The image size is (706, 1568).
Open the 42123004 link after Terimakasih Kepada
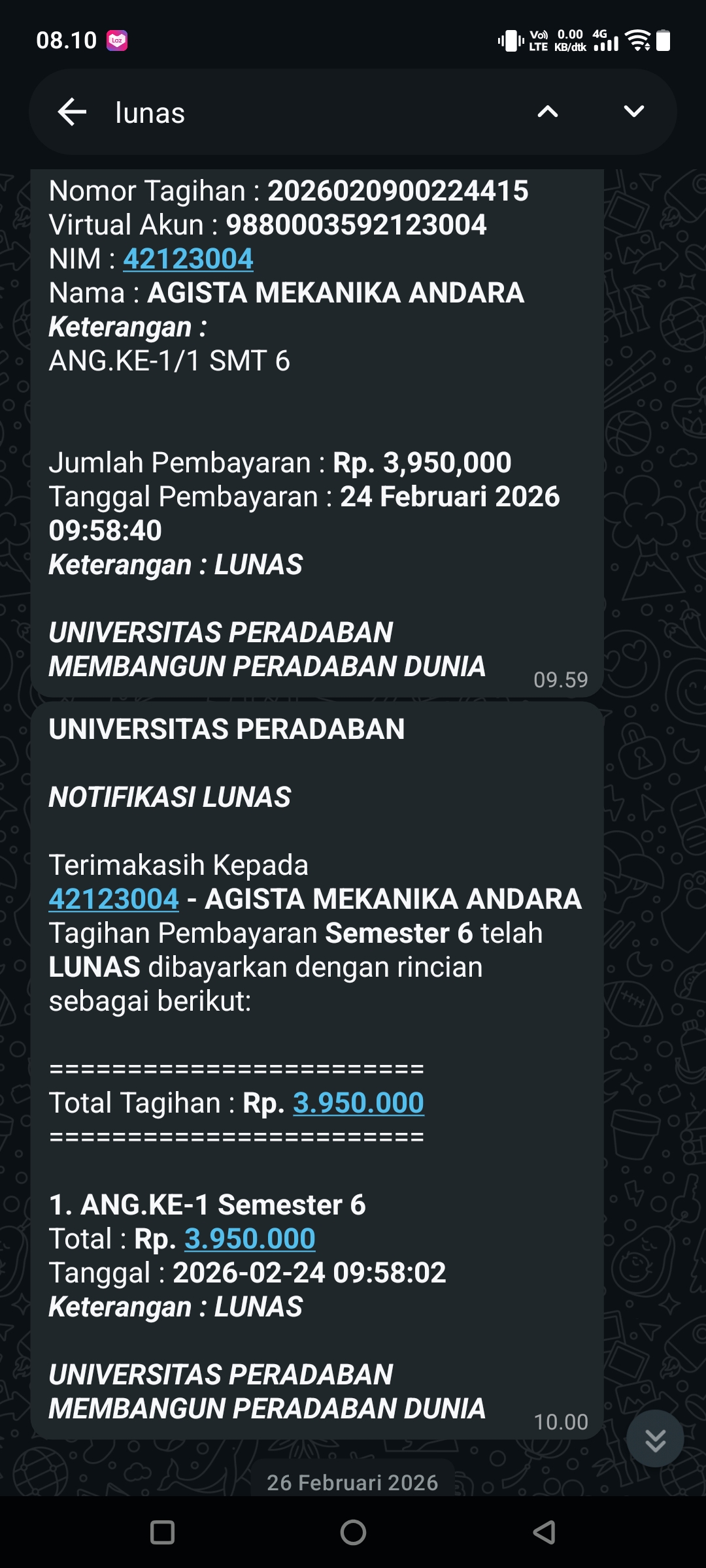pos(114,899)
